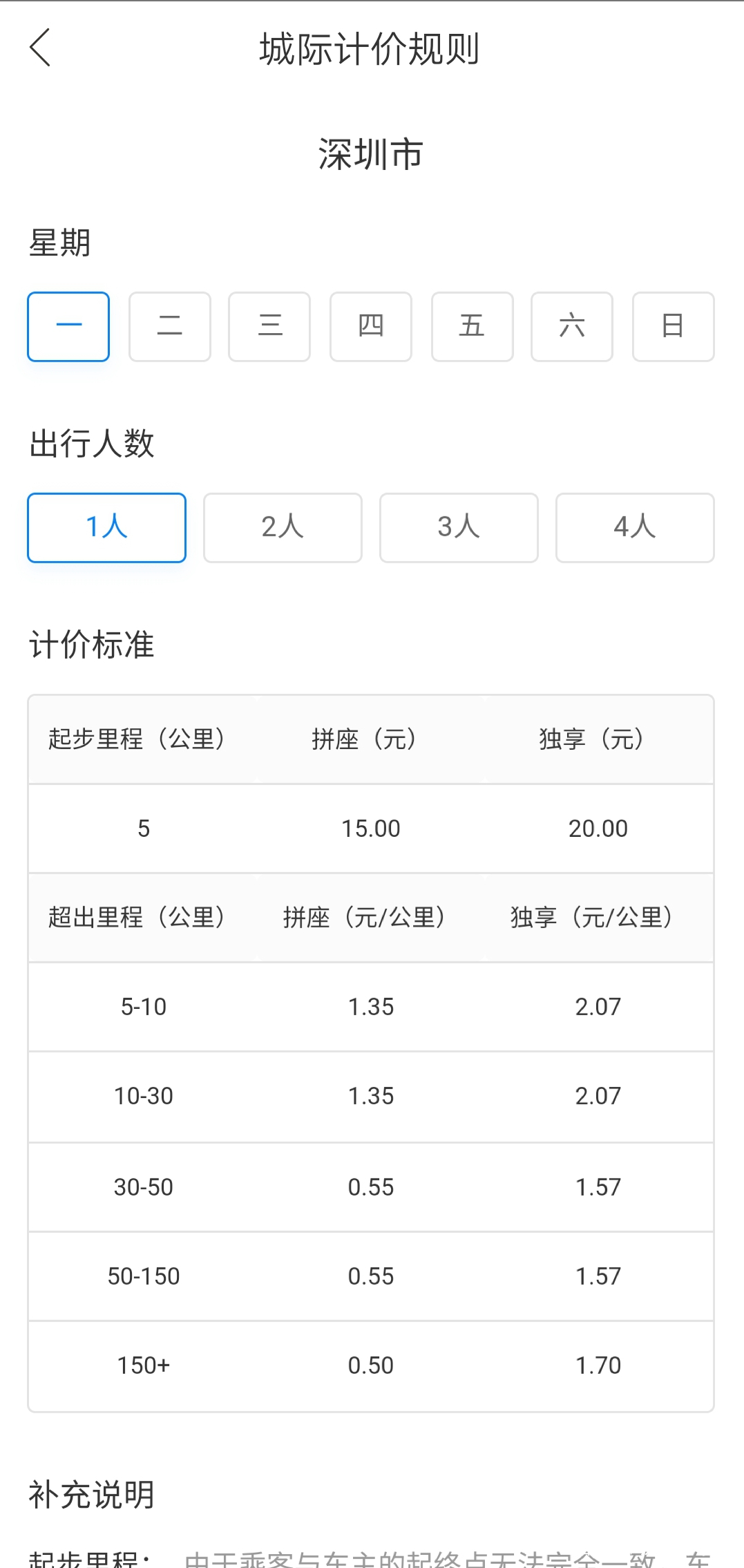744x1568 pixels.
Task: Select Saturday (六) in the week selector
Action: (572, 326)
